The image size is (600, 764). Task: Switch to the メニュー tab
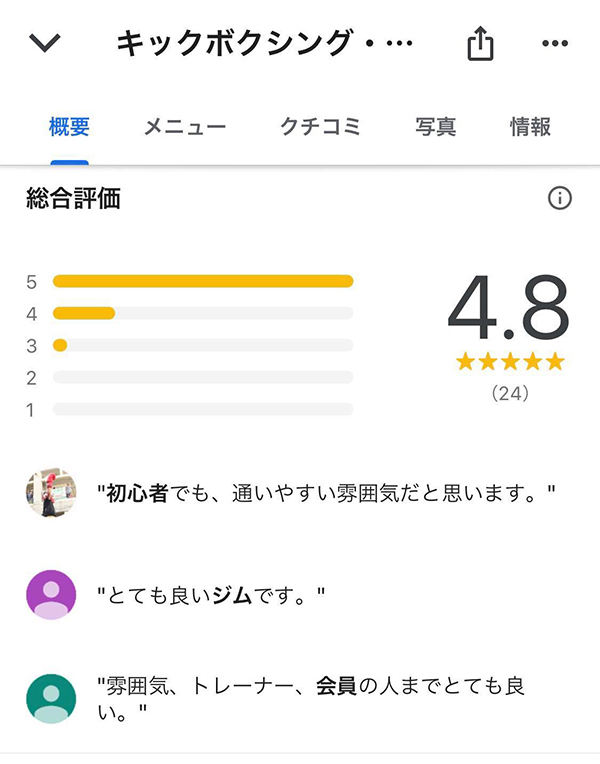tap(184, 127)
